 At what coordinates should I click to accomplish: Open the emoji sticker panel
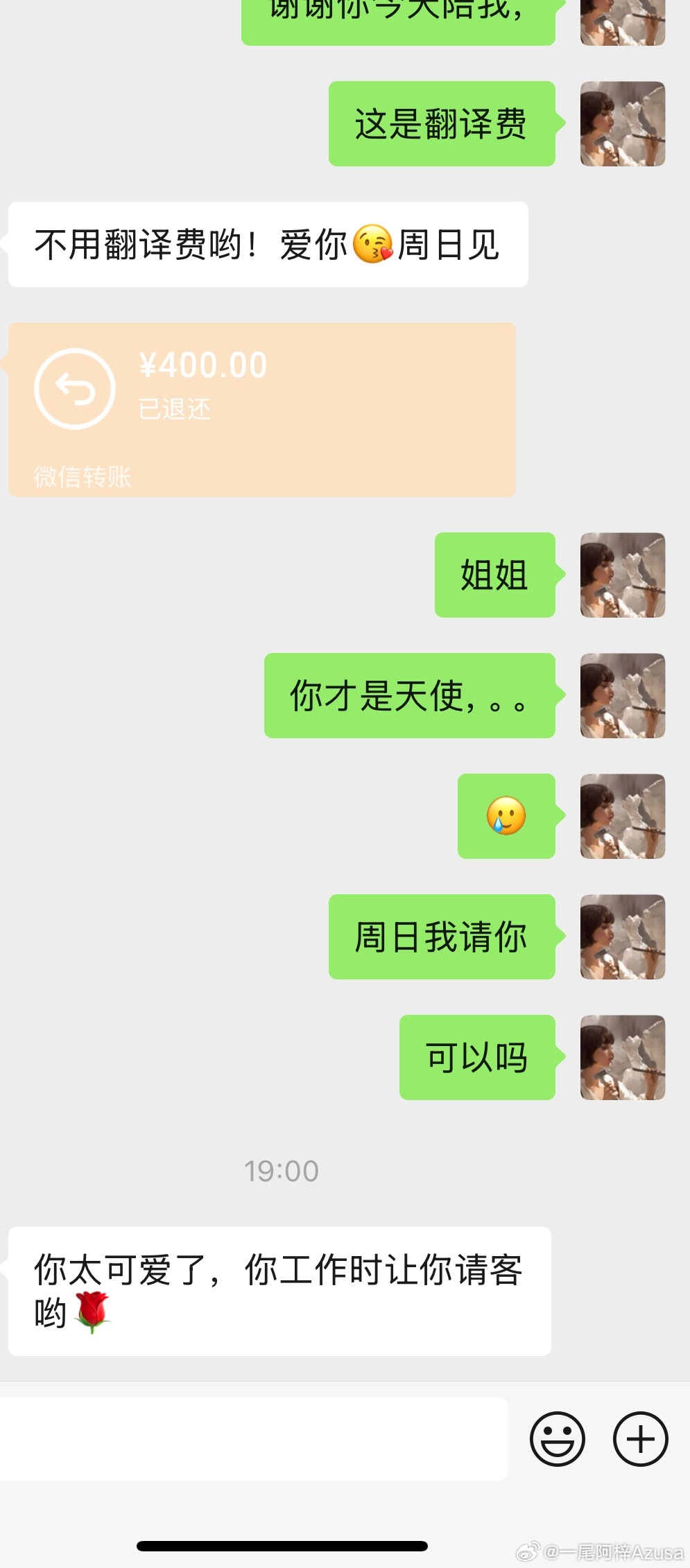[557, 1438]
